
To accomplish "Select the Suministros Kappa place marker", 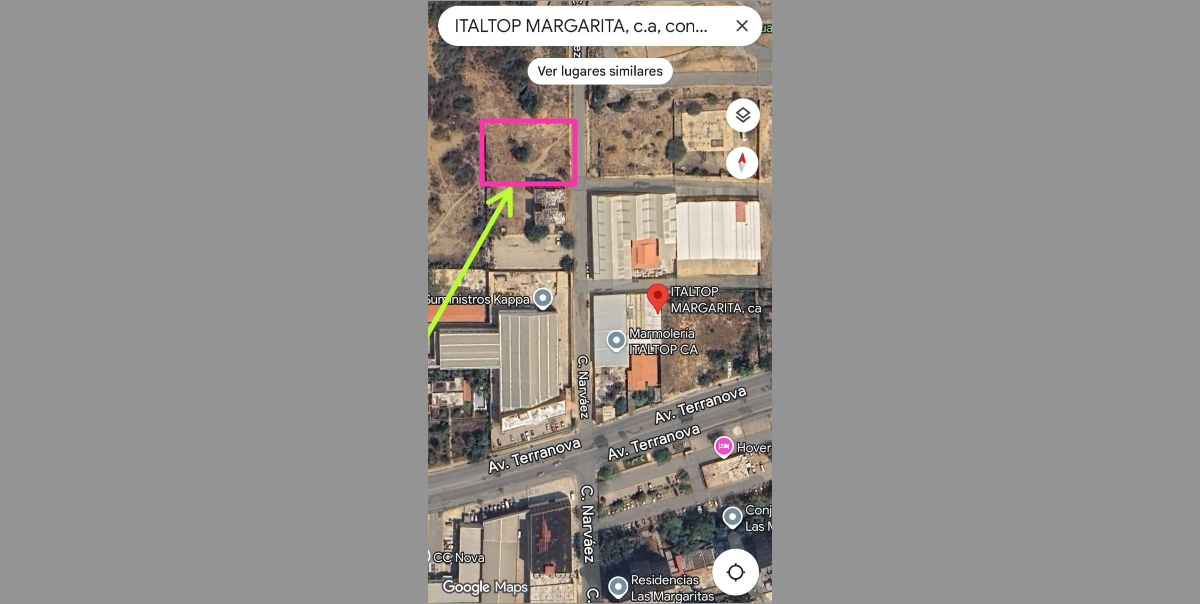I will [x=543, y=298].
